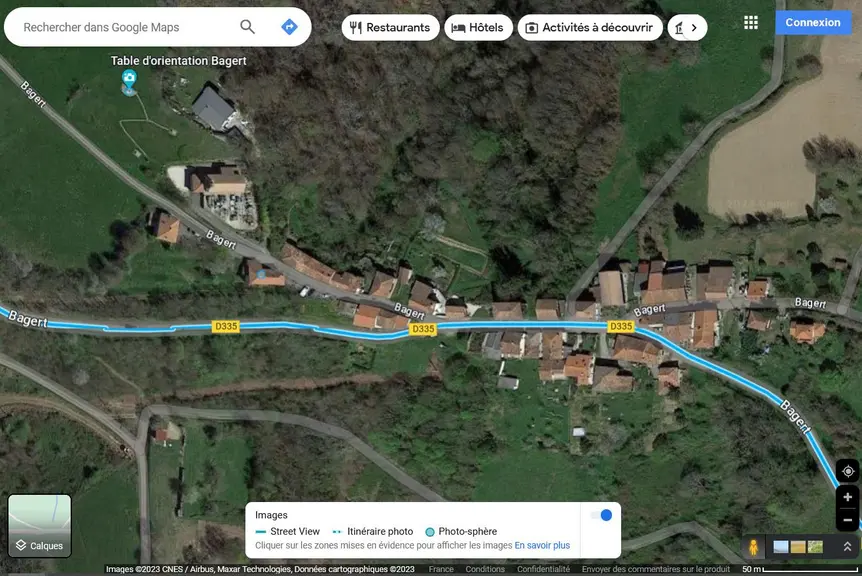Open the Calques layers switcher
The width and height of the screenshot is (862, 576).
point(40,526)
